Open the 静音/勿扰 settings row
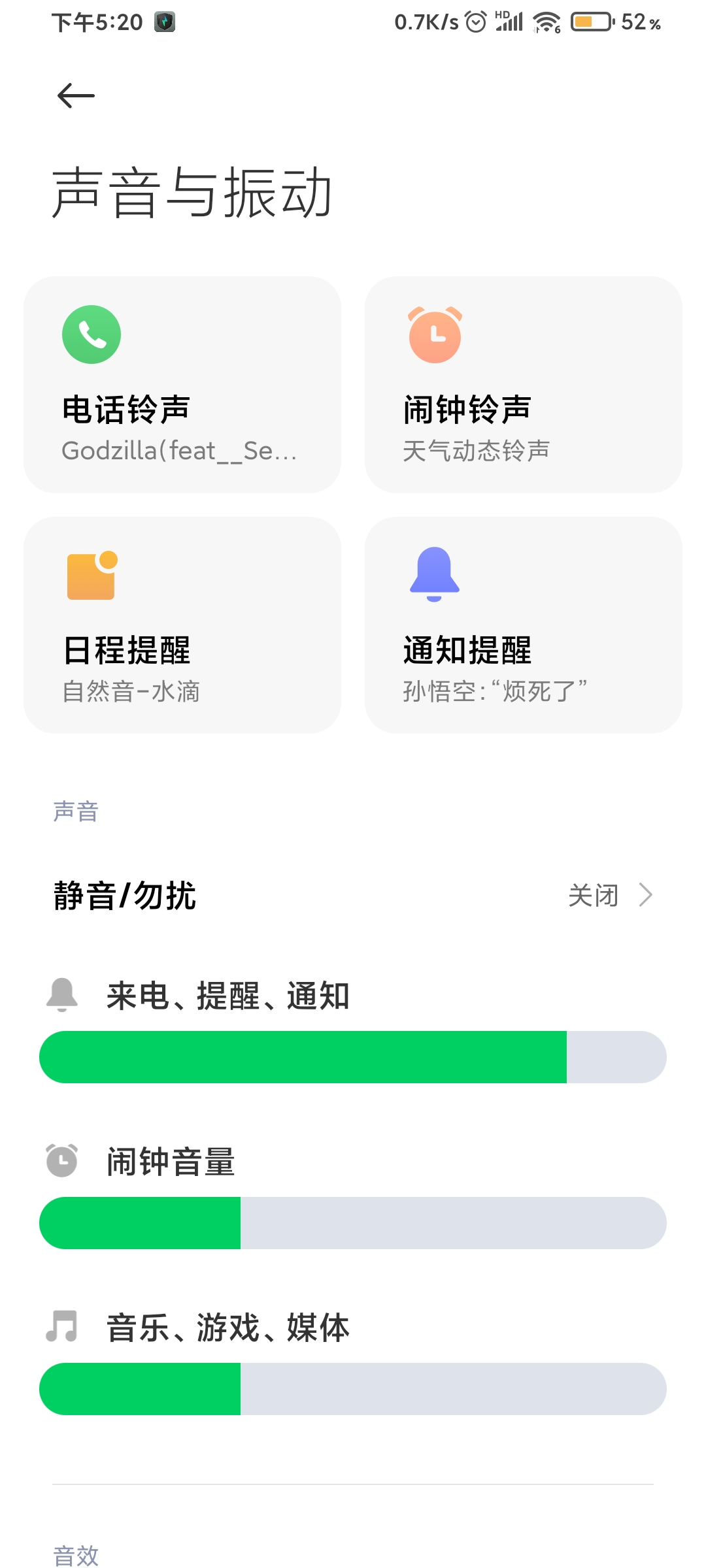 pyautogui.click(x=353, y=895)
